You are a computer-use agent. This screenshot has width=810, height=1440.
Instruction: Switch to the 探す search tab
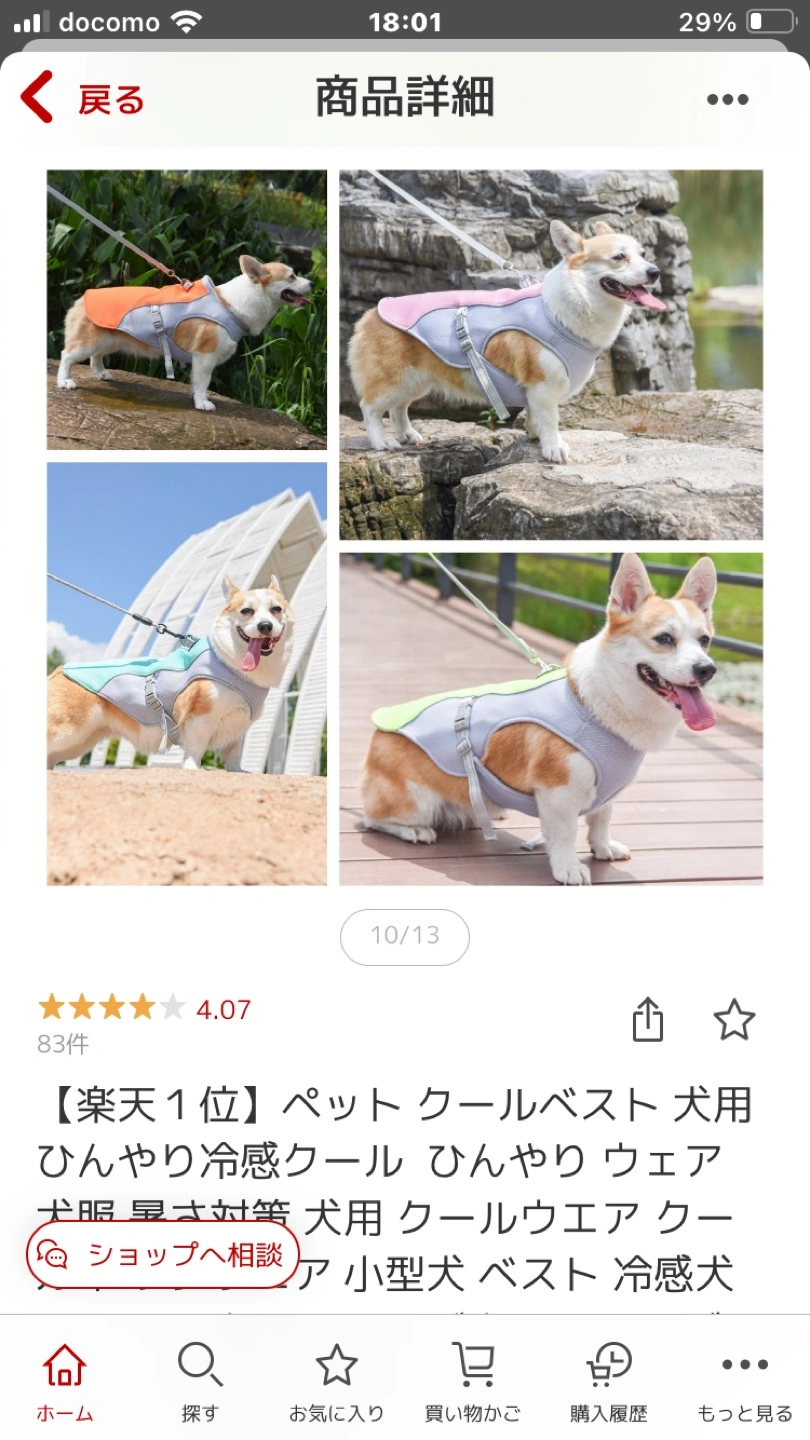pyautogui.click(x=200, y=1382)
